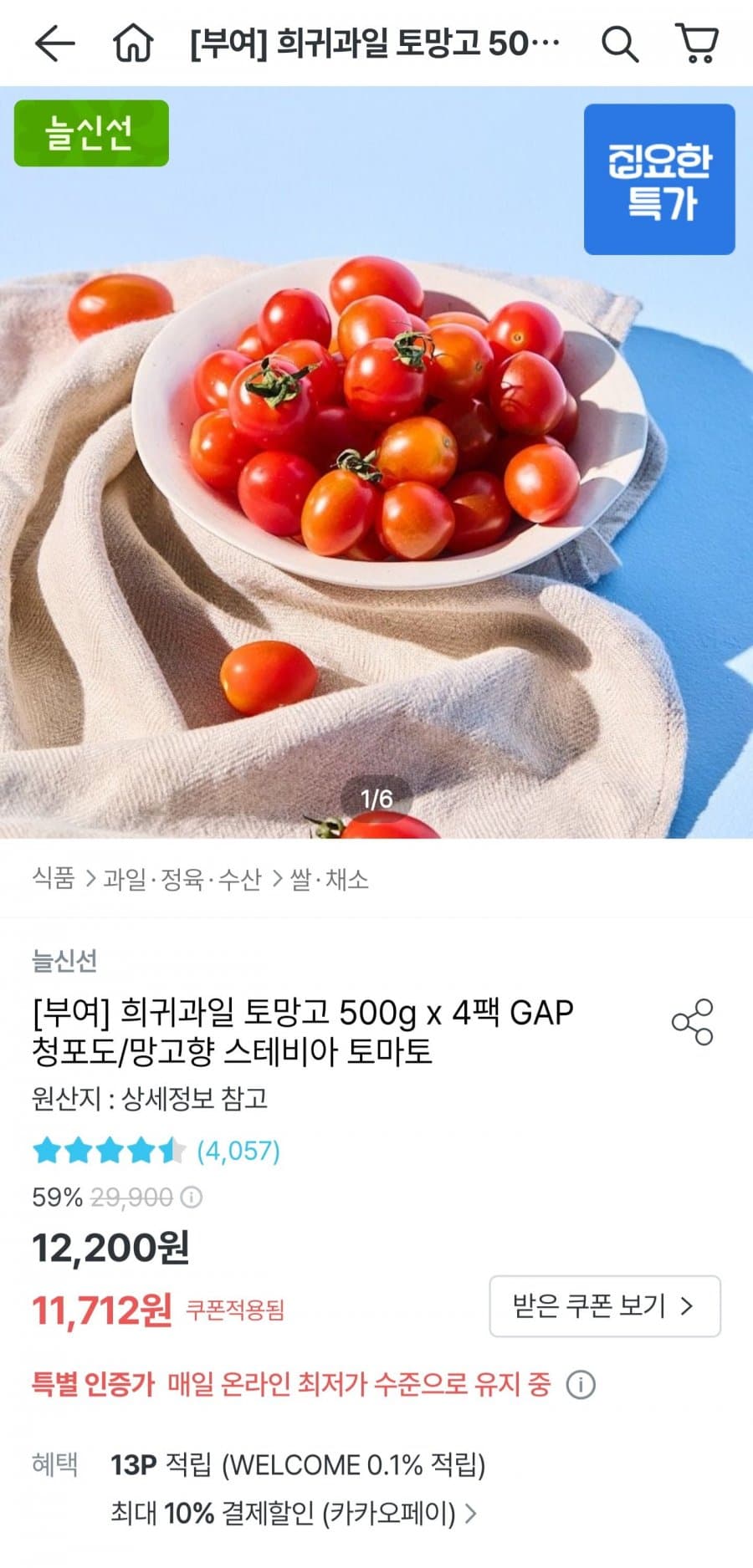Open search with the magnifier icon
Viewport: 753px width, 1568px height.
point(620,43)
